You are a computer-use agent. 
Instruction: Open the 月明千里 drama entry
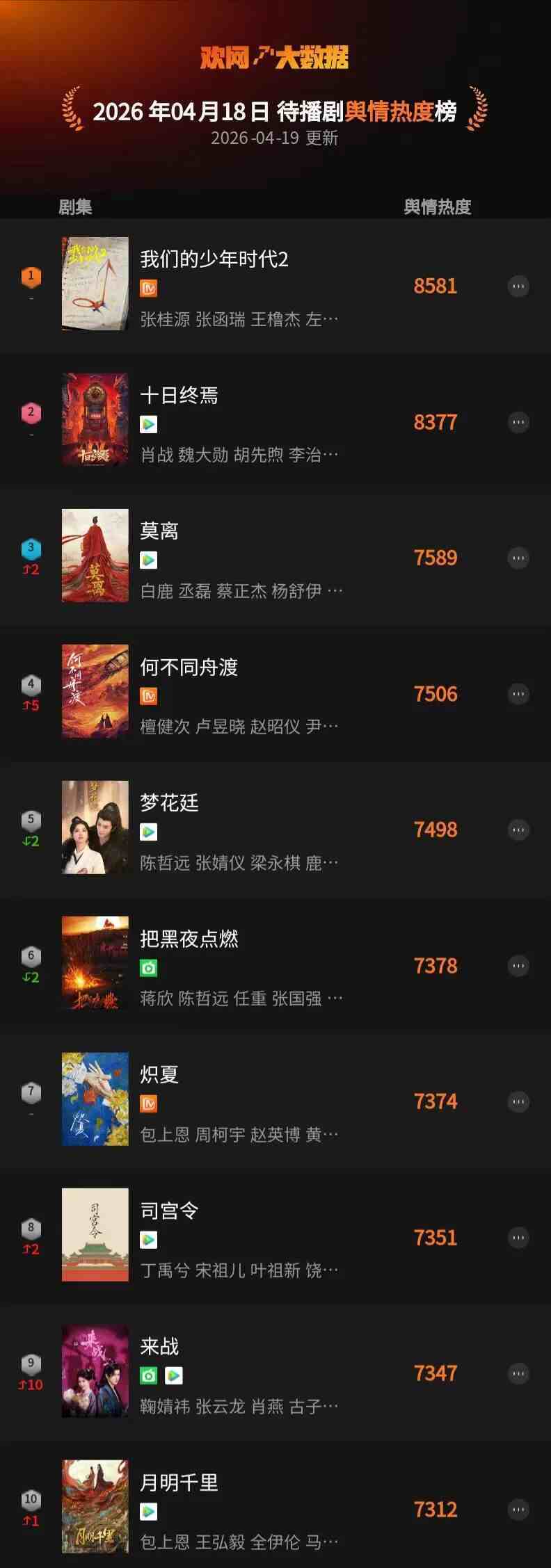[179, 1483]
